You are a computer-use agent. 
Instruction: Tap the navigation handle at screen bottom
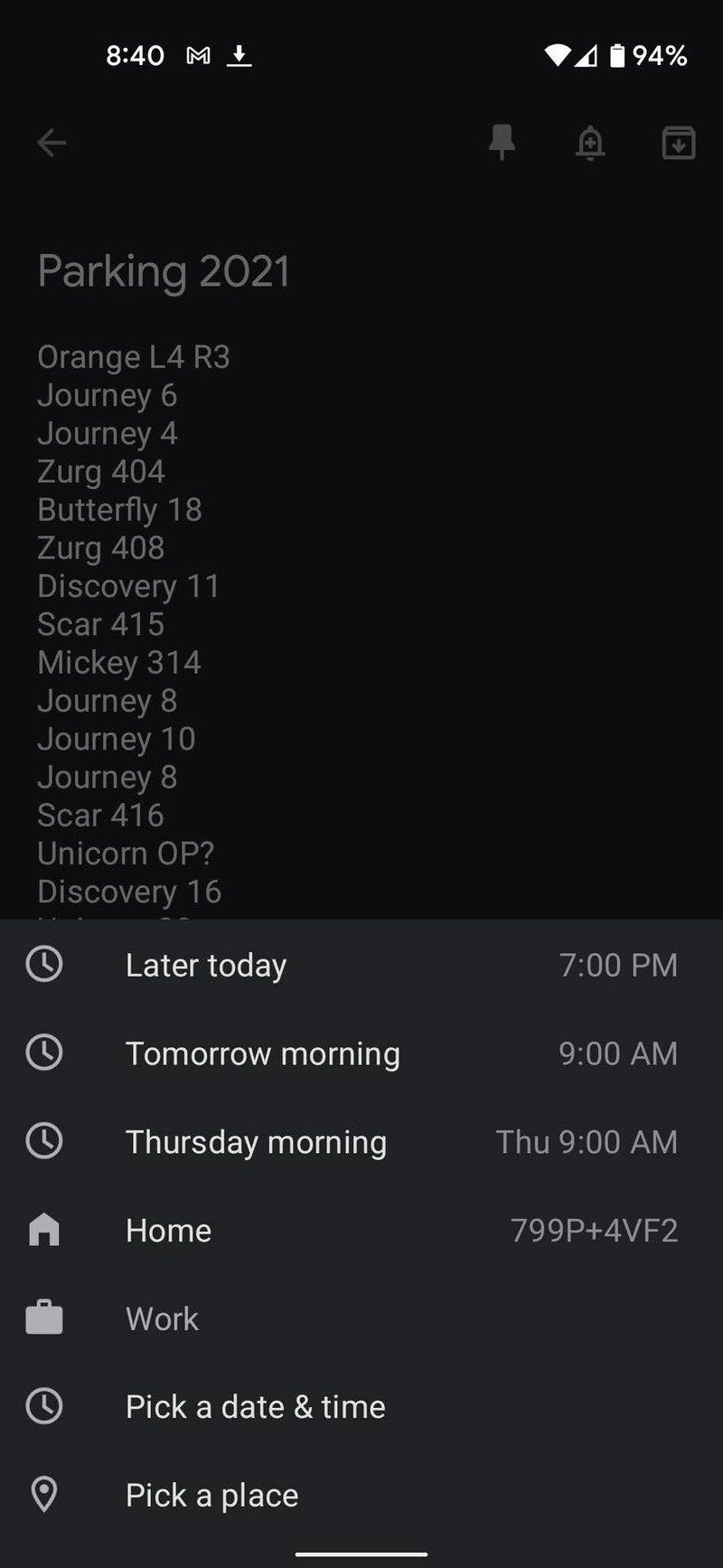tap(361, 1552)
